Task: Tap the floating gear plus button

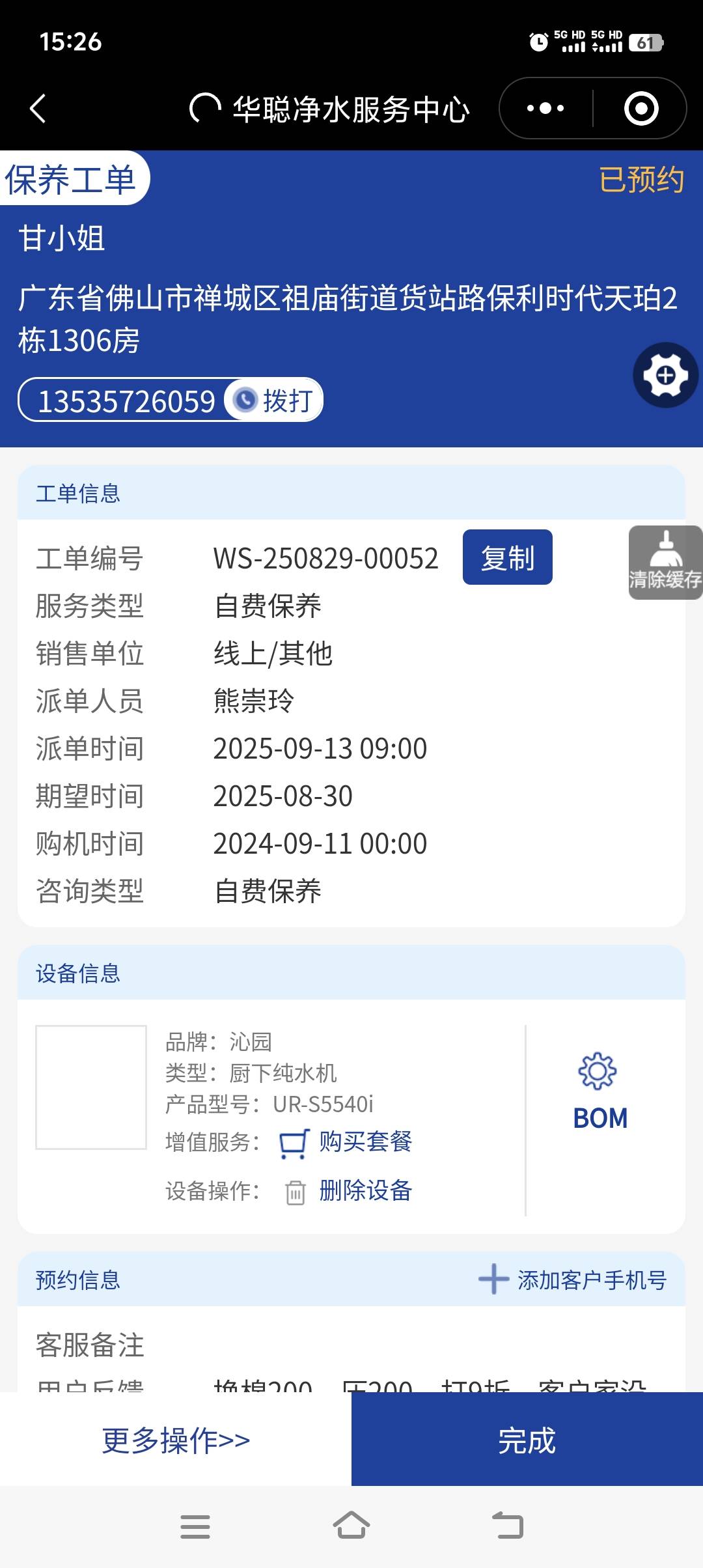Action: click(665, 375)
